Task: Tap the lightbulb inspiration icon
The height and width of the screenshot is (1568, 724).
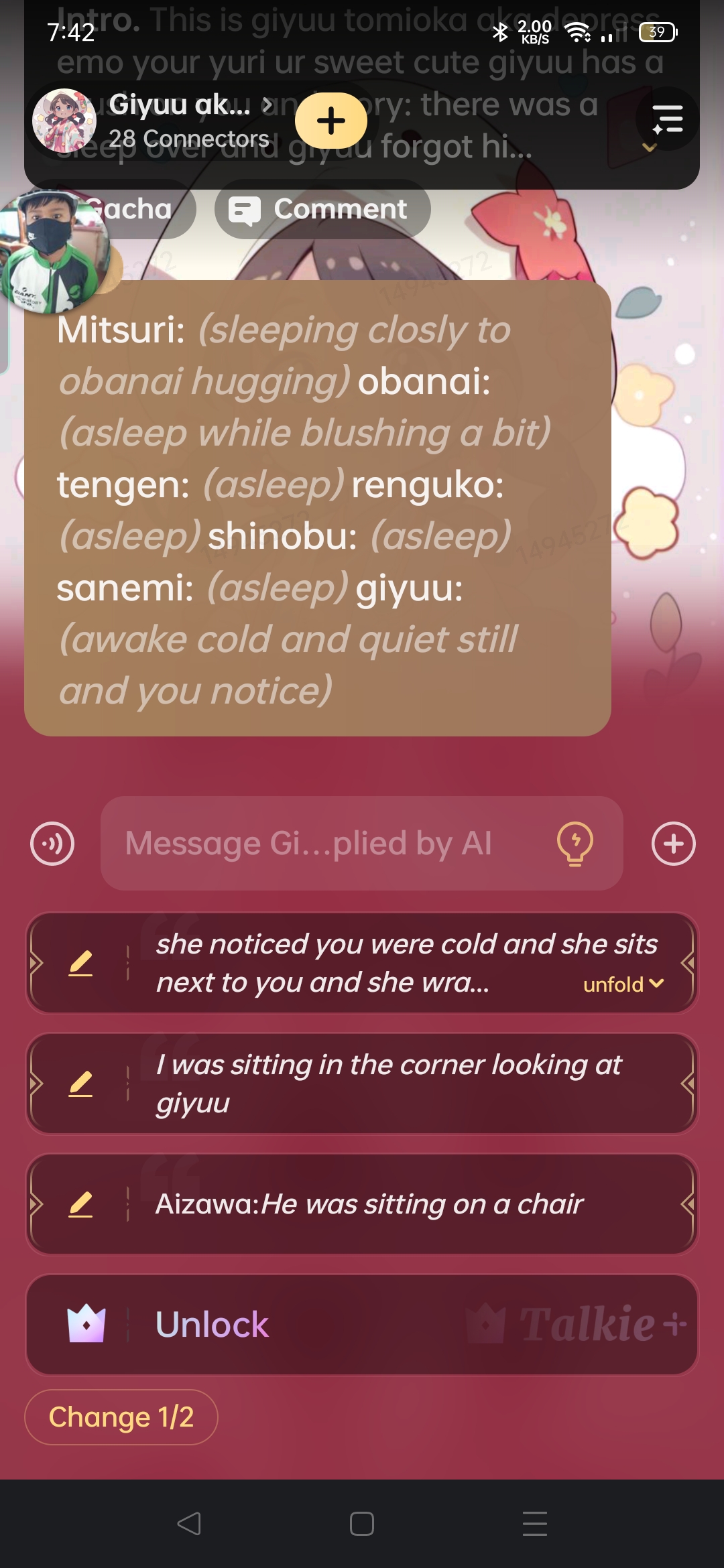Action: pos(575,844)
